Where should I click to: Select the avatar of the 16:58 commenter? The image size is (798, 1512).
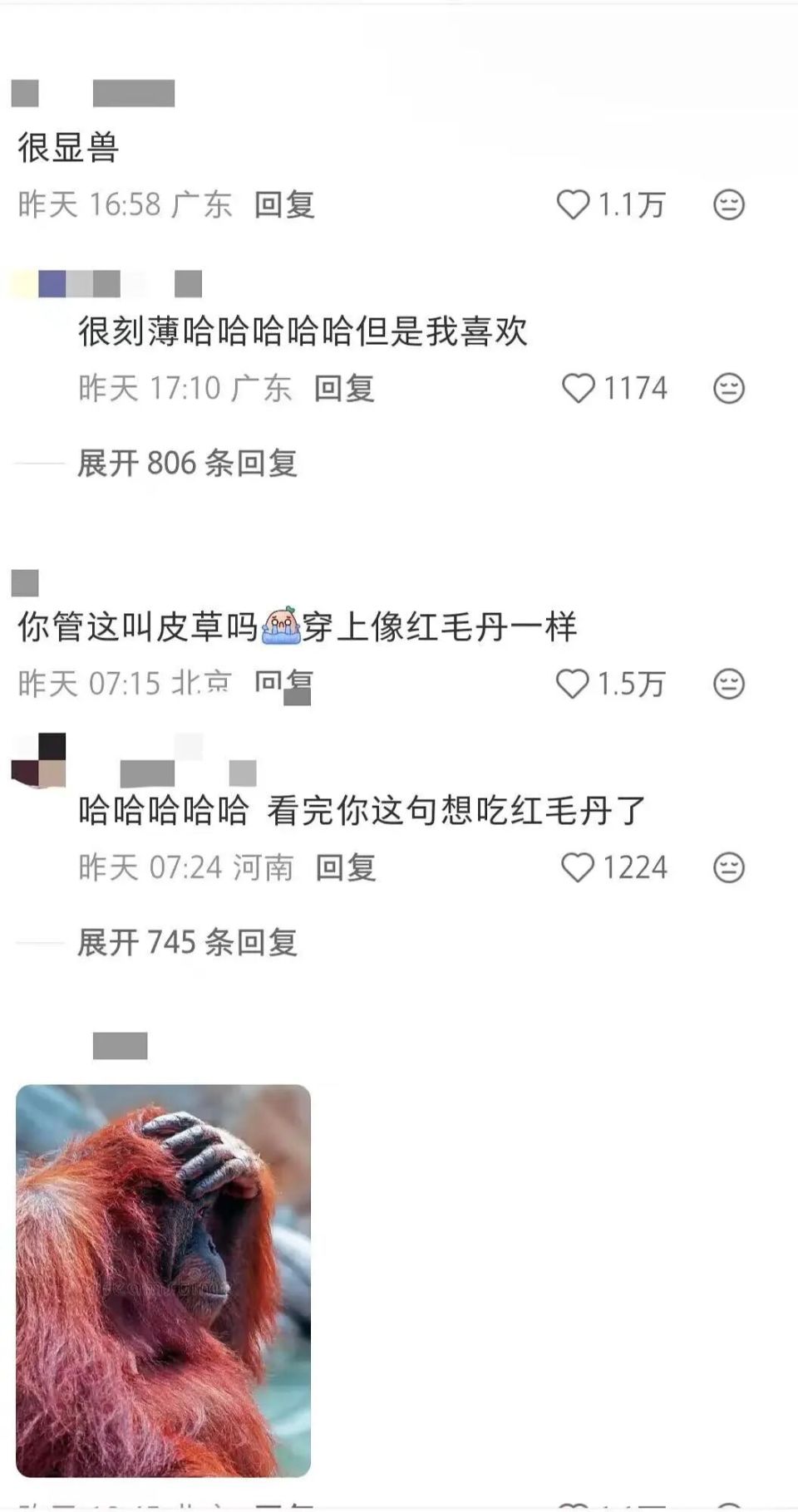[x=26, y=93]
